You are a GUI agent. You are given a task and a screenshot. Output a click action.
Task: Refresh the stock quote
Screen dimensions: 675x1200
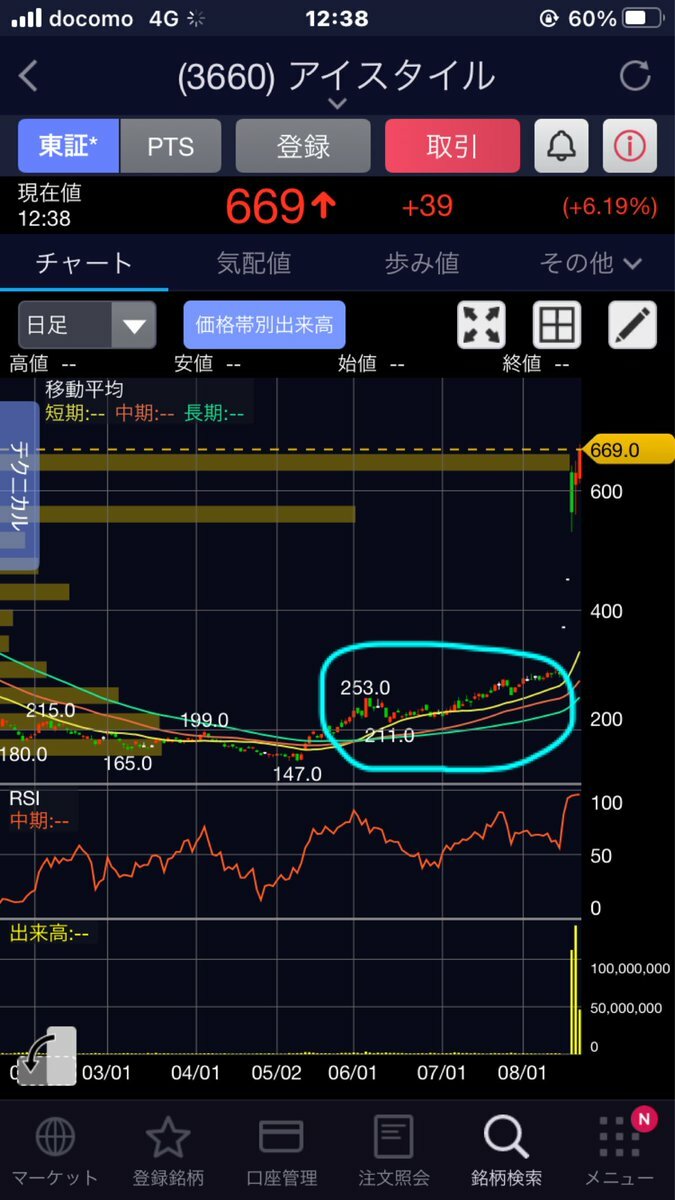(635, 76)
